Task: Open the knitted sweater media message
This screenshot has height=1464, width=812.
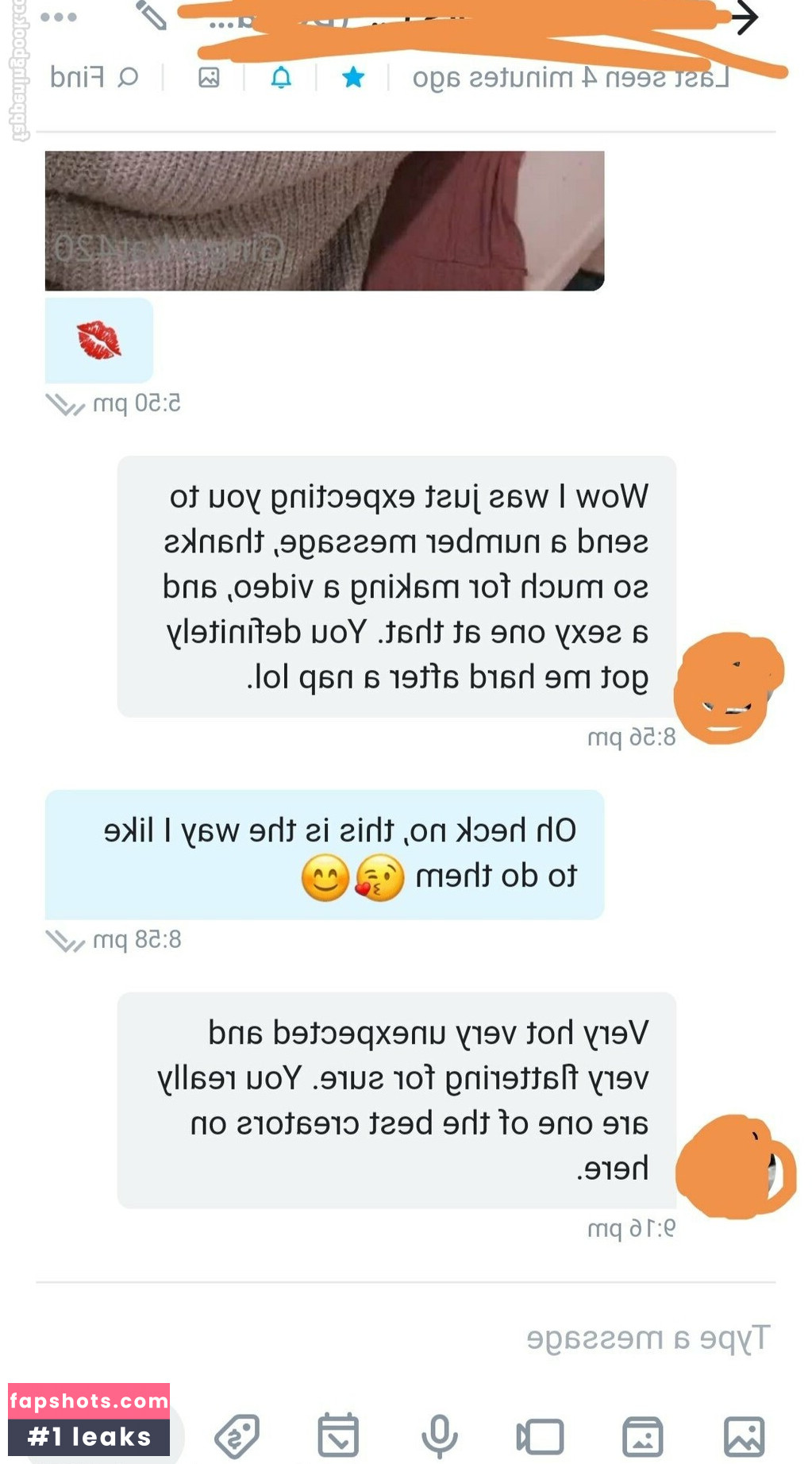Action: (324, 221)
